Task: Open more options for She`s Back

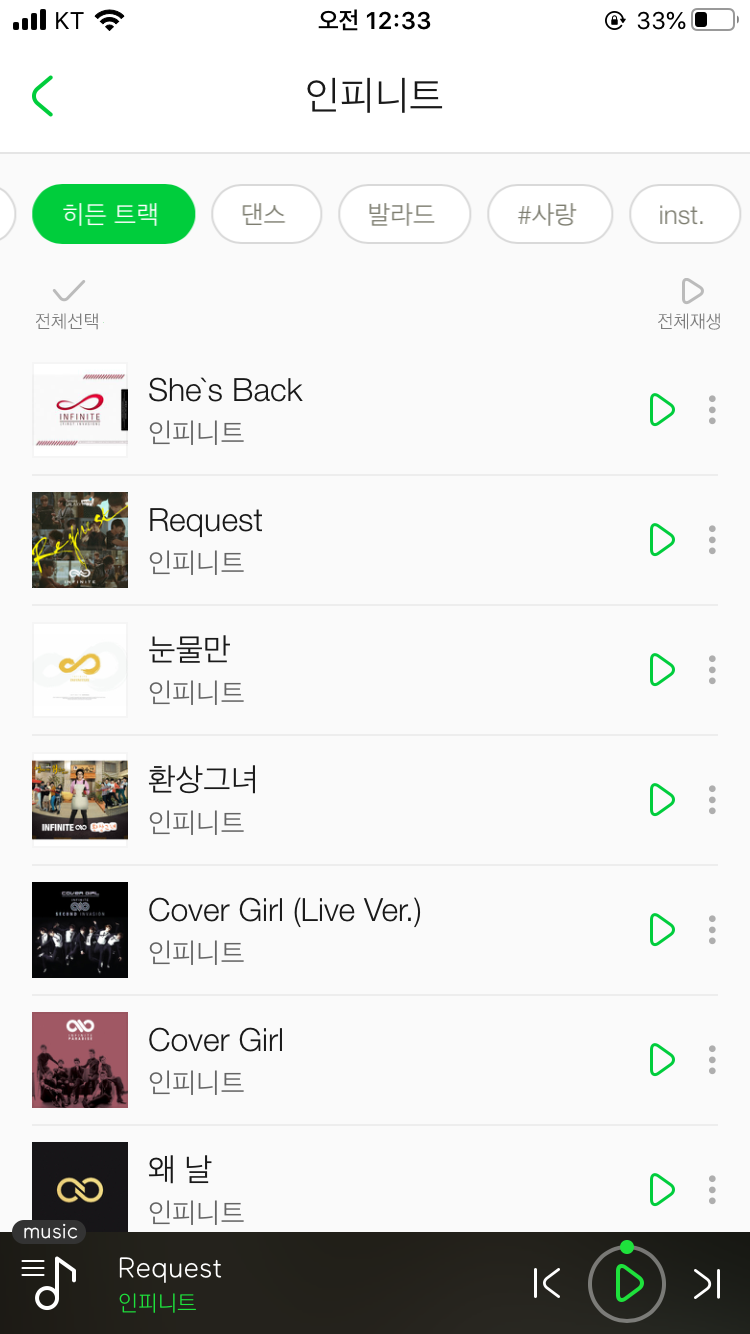Action: pyautogui.click(x=712, y=410)
